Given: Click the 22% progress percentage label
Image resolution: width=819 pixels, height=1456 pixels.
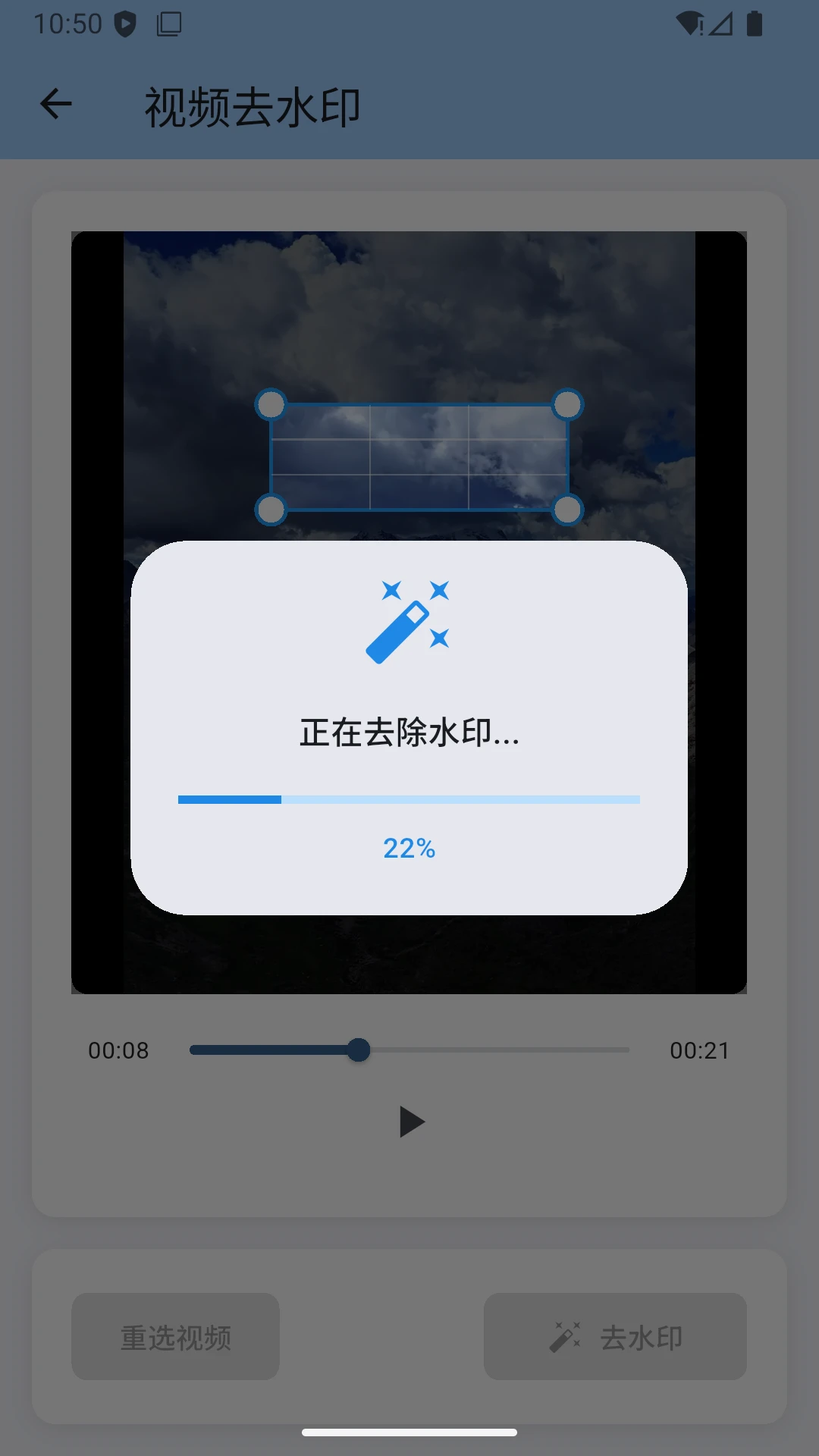Looking at the screenshot, I should [x=409, y=849].
